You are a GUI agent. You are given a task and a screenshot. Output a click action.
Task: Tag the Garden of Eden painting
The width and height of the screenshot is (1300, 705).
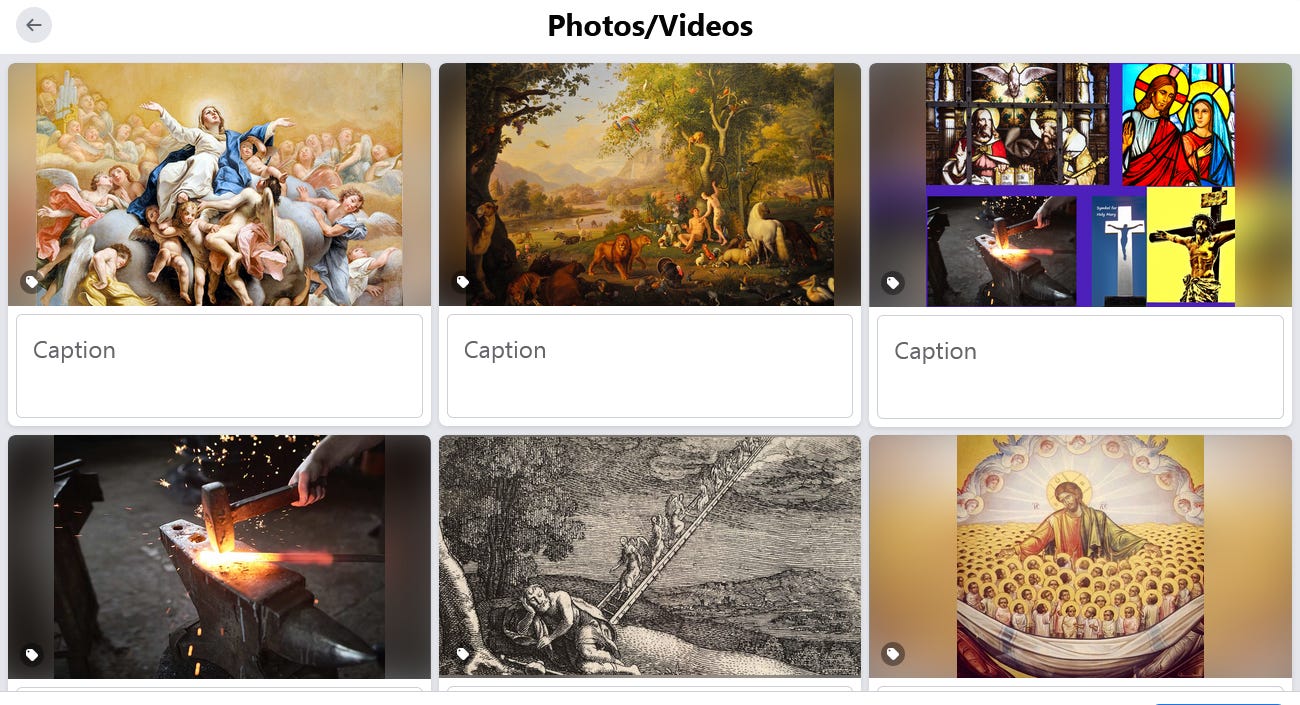463,282
